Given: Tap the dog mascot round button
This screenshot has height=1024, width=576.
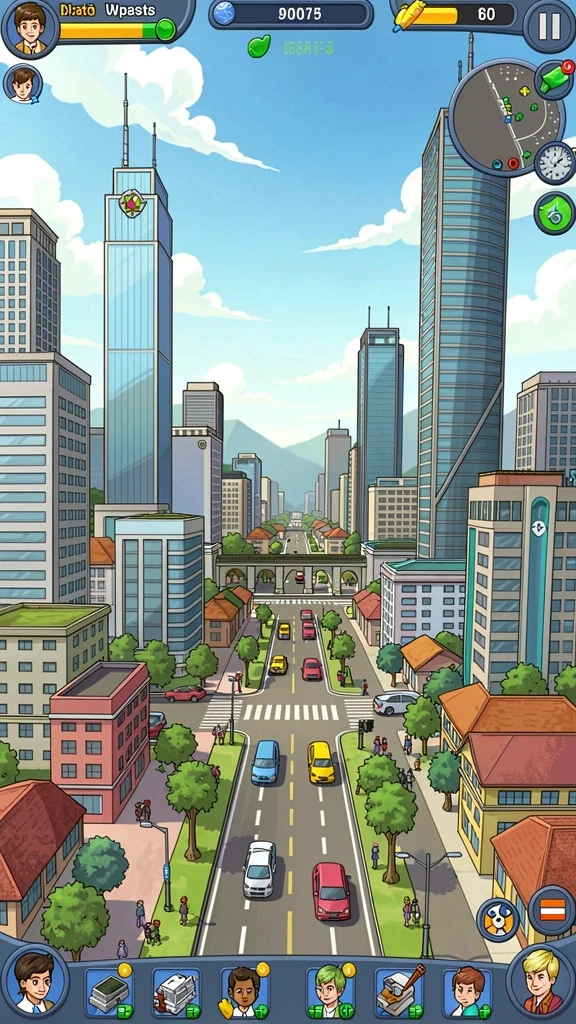Looking at the screenshot, I should 498,920.
